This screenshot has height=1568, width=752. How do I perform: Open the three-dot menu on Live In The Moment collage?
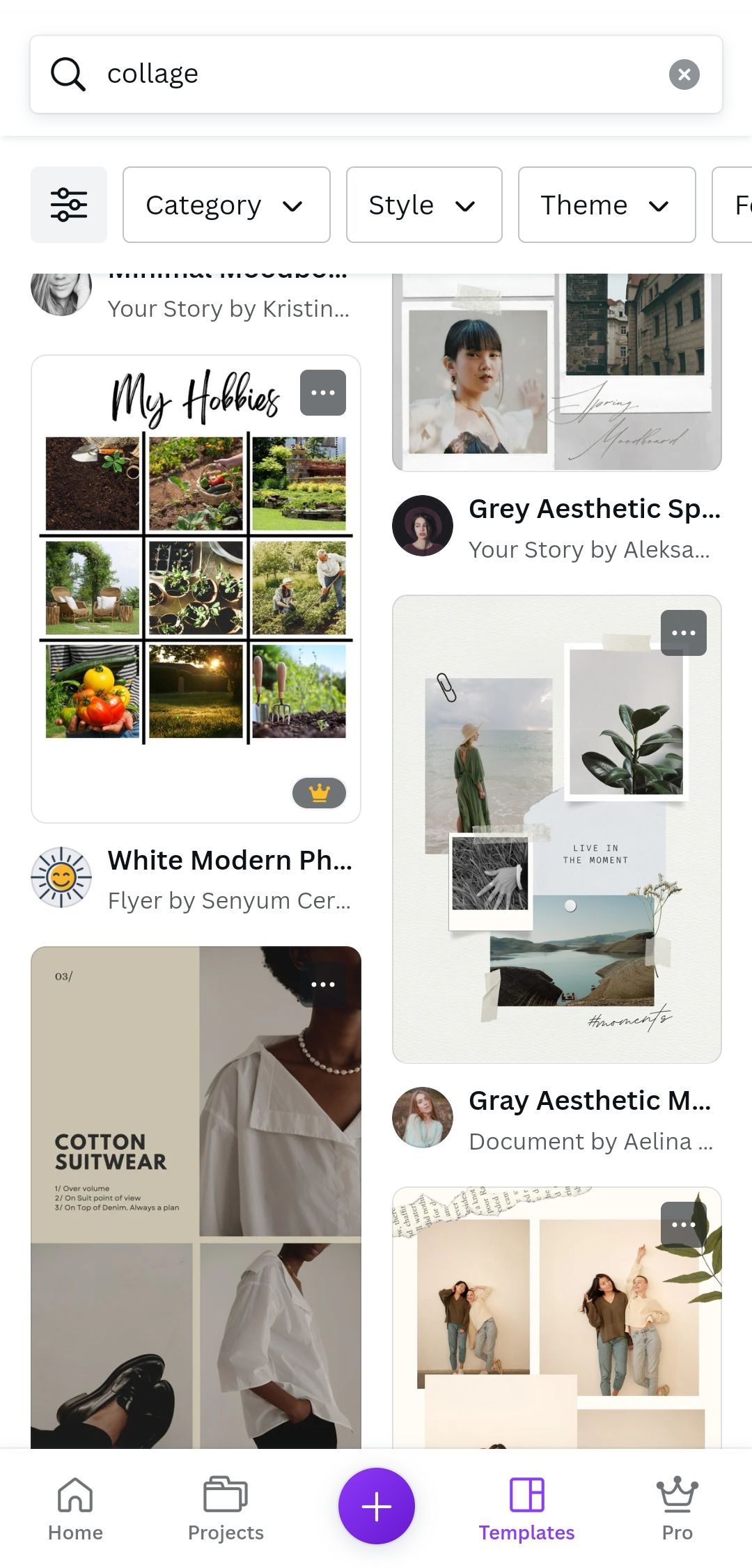(x=683, y=634)
